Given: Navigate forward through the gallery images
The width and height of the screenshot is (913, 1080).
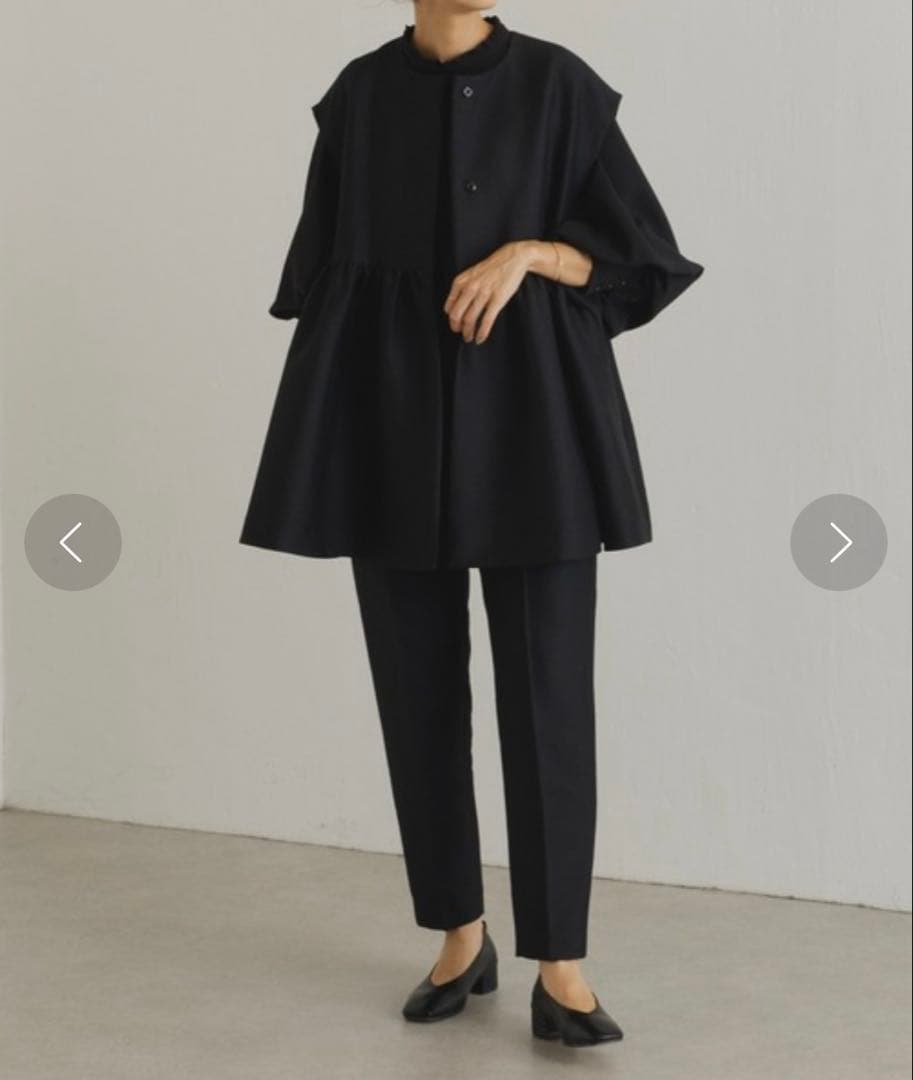Looking at the screenshot, I should pyautogui.click(x=839, y=542).
